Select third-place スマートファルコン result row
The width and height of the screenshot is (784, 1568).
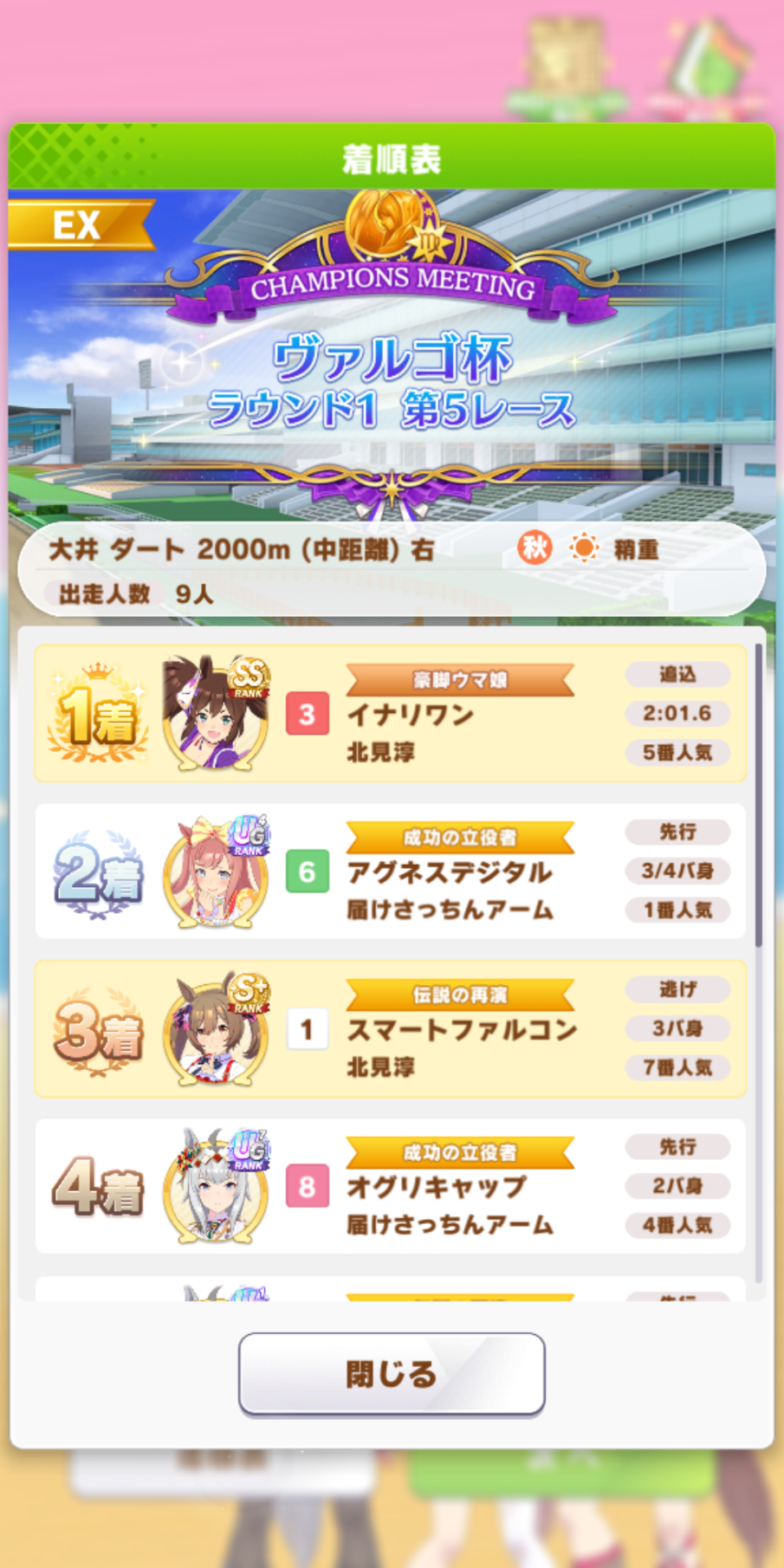pos(391,1028)
